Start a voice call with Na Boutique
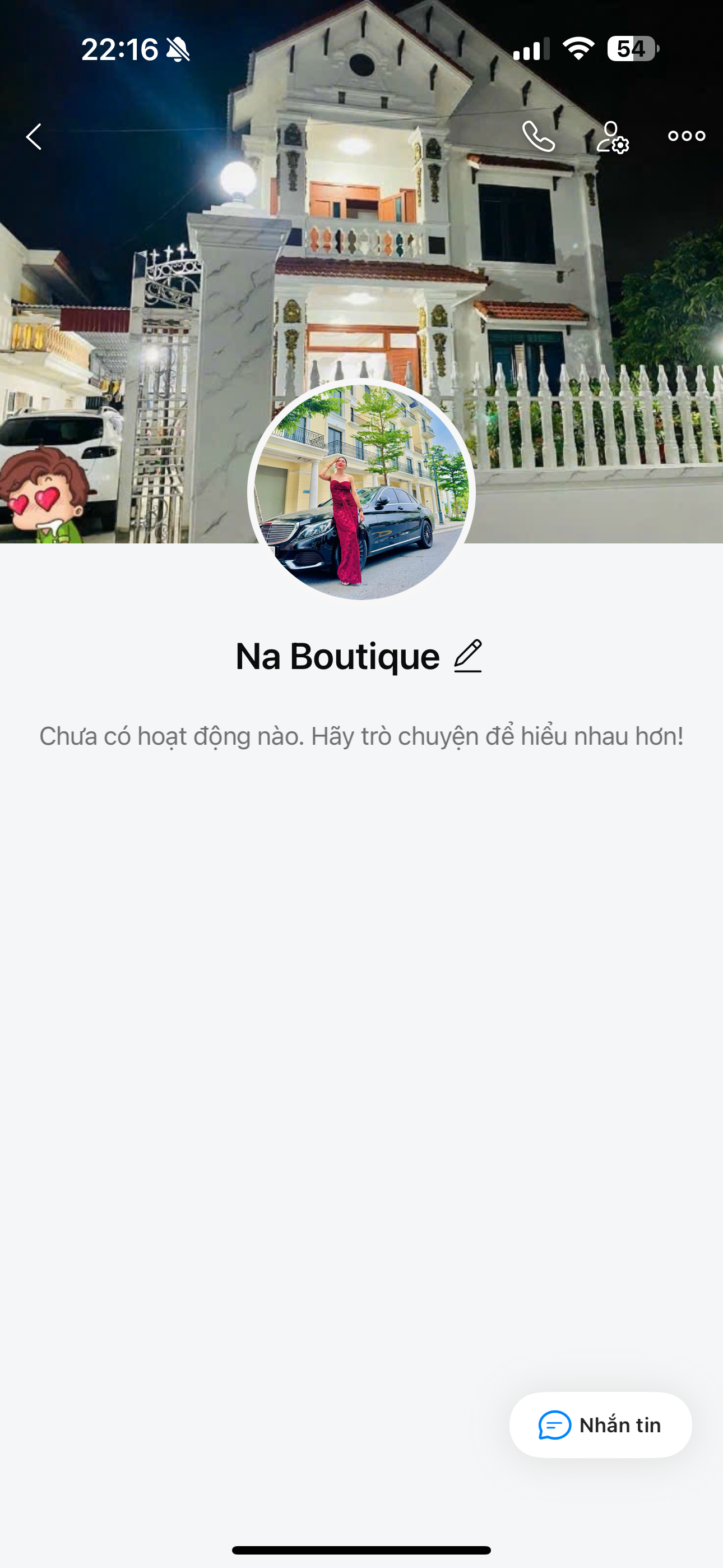The width and height of the screenshot is (723, 1568). (x=539, y=136)
